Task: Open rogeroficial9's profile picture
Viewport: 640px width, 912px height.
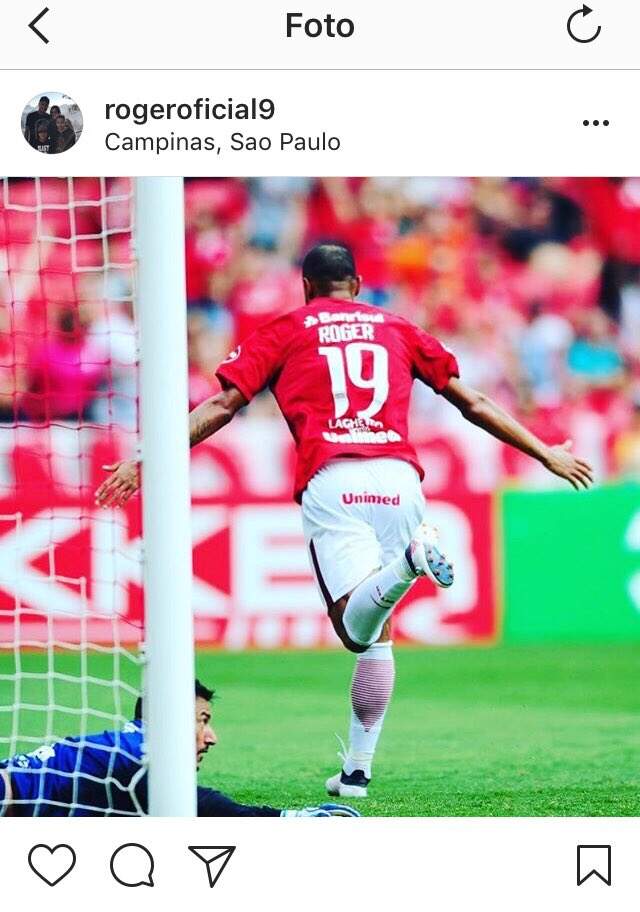Action: tap(52, 123)
